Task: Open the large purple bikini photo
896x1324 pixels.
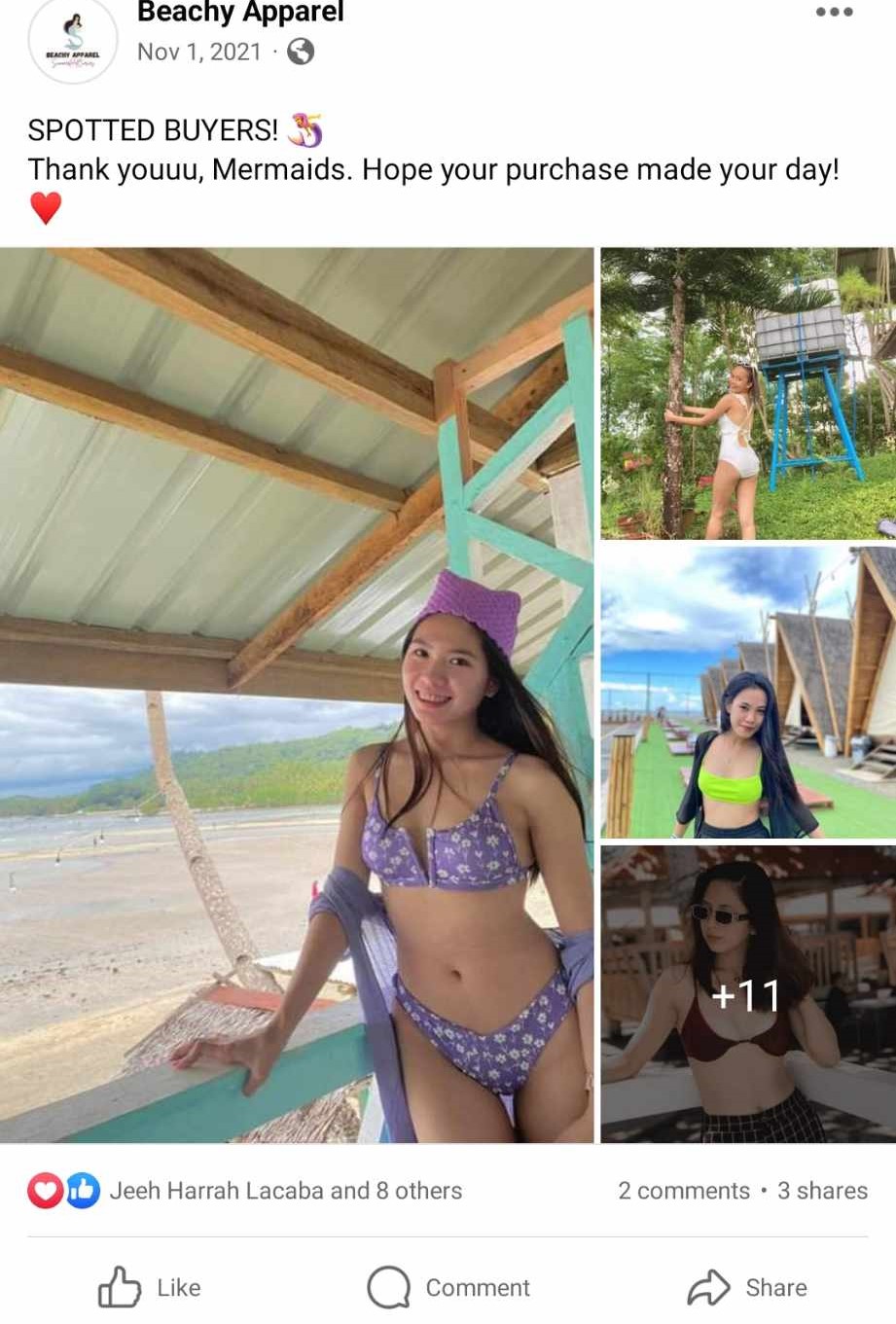Action: tap(296, 695)
